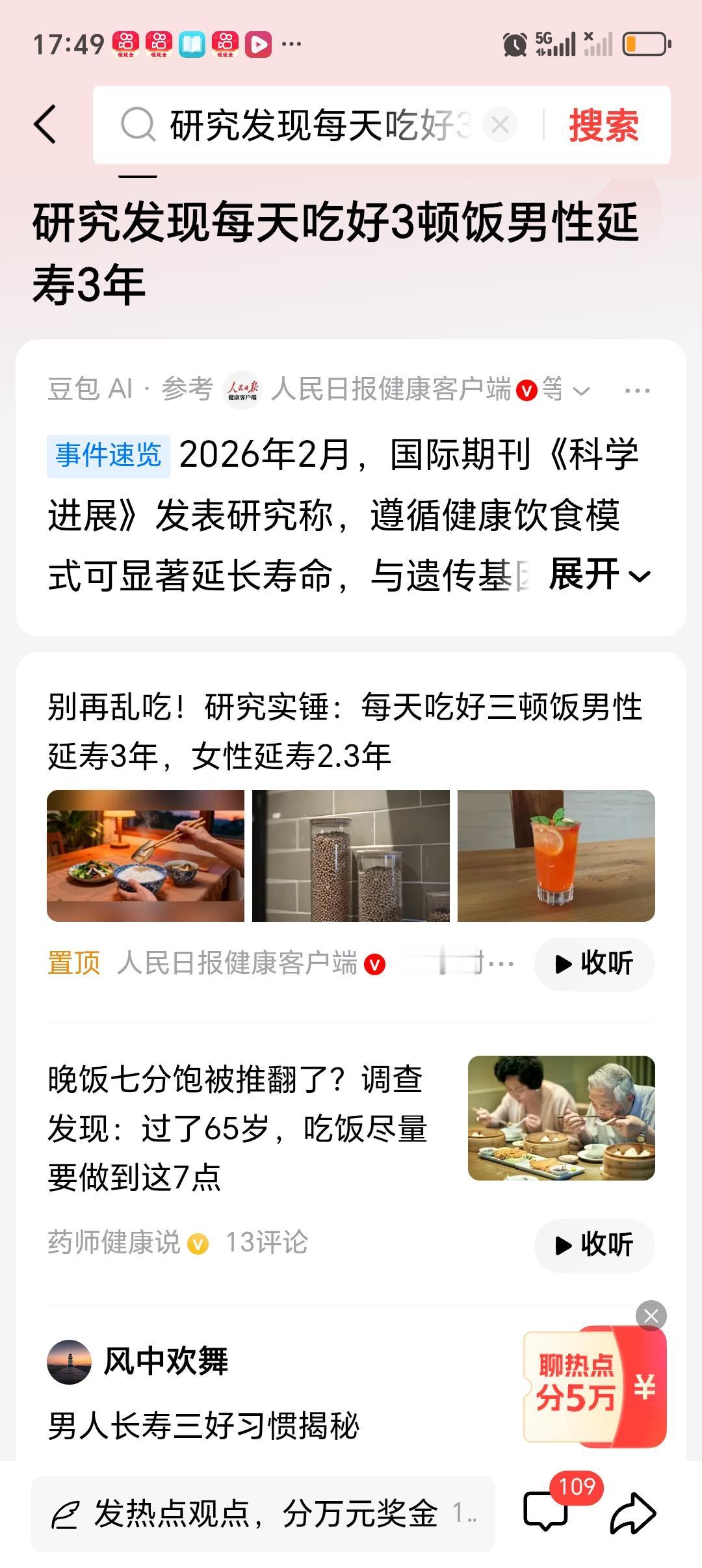This screenshot has width=702, height=1568.
Task: Tap the 搜索 button to search
Action: [603, 125]
